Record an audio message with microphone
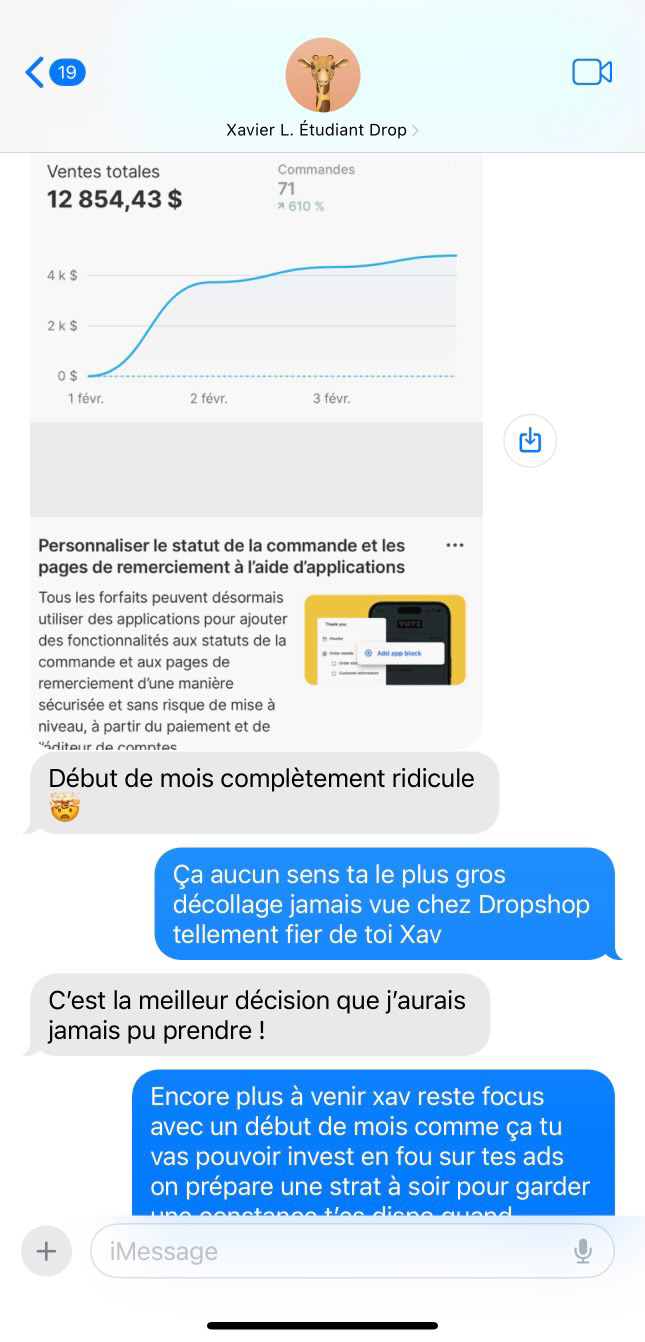 583,1251
